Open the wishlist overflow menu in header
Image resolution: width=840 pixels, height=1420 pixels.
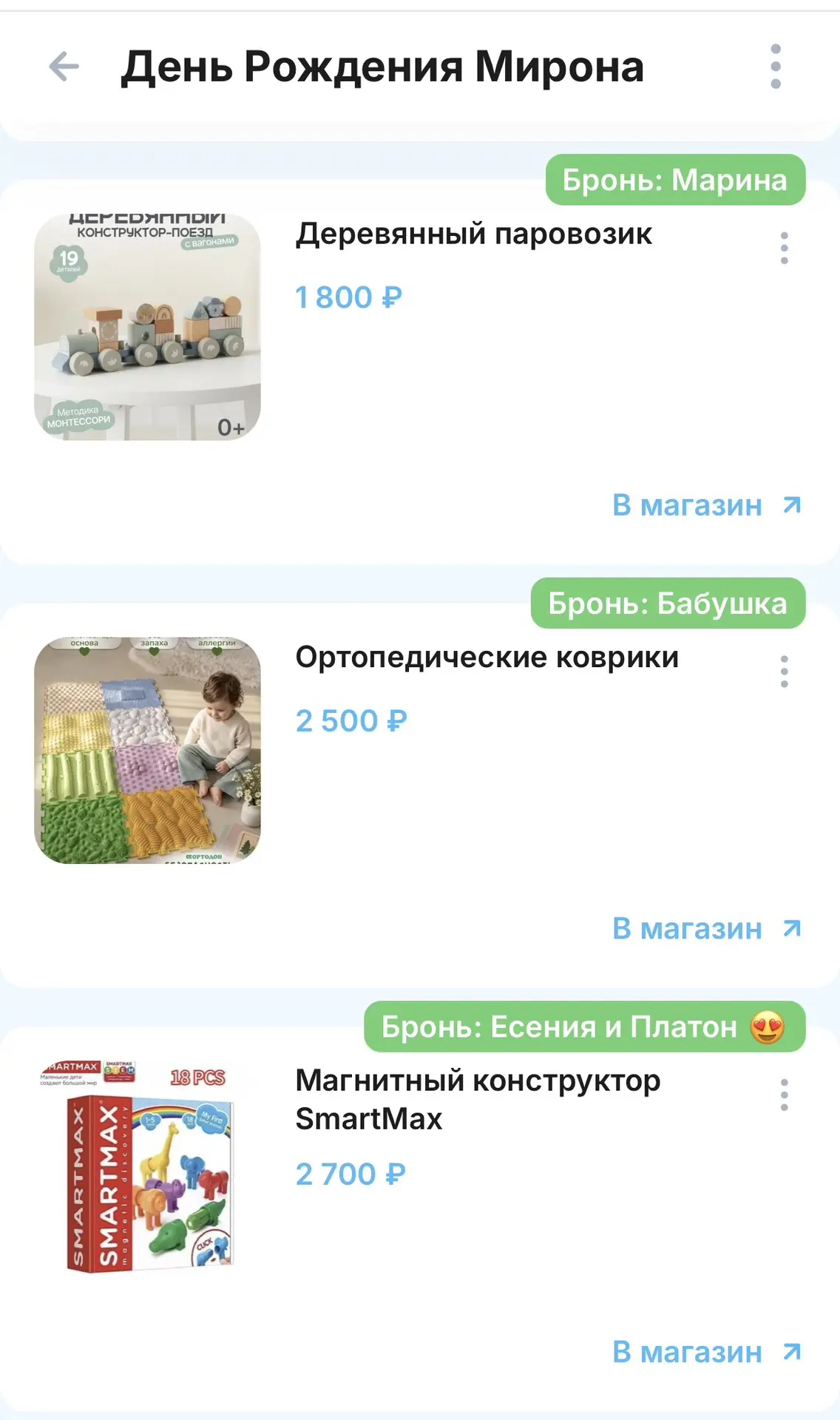(x=776, y=67)
